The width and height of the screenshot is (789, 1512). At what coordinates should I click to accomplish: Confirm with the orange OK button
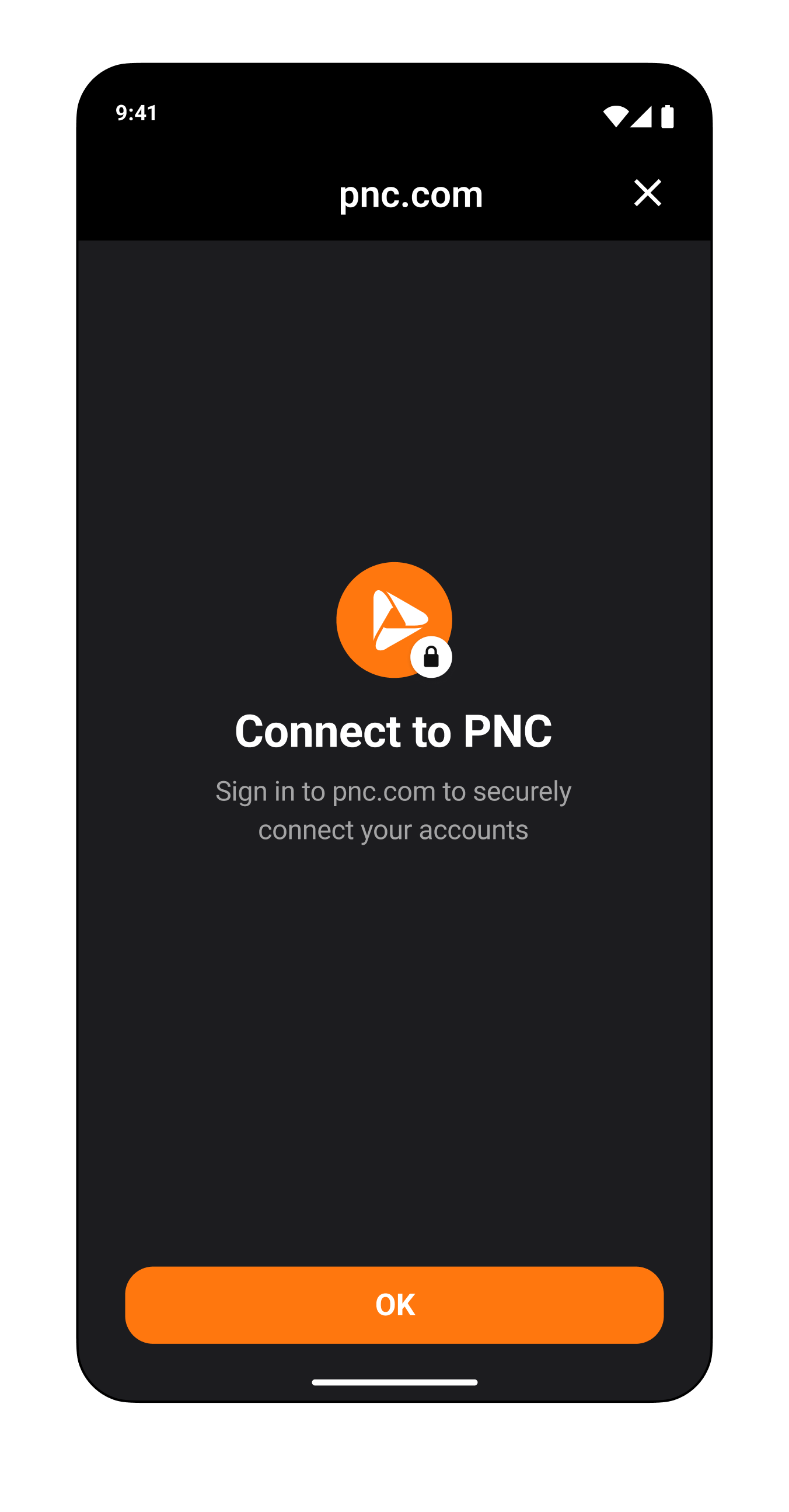394,1304
